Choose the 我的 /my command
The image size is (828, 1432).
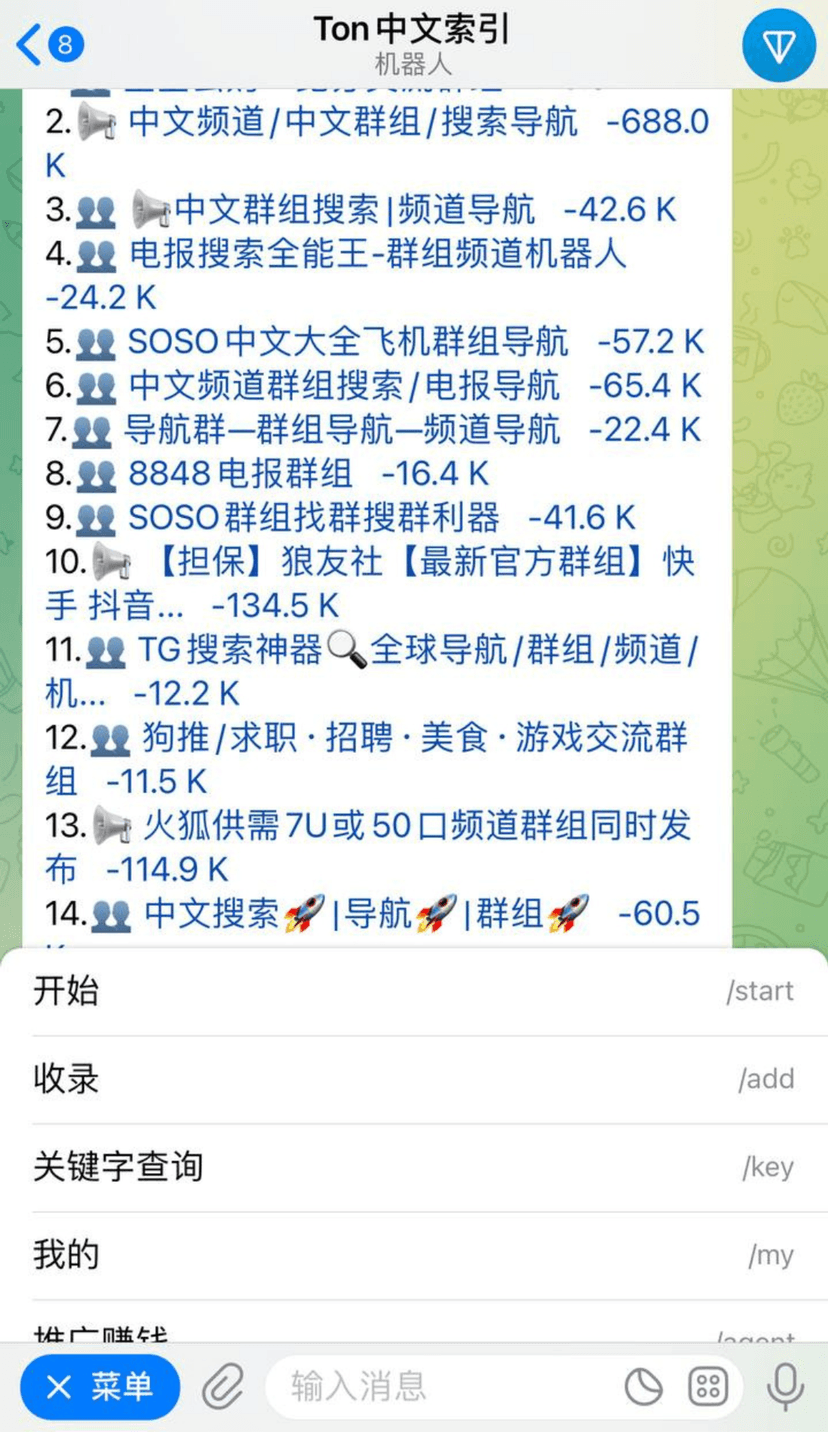pyautogui.click(x=413, y=1255)
